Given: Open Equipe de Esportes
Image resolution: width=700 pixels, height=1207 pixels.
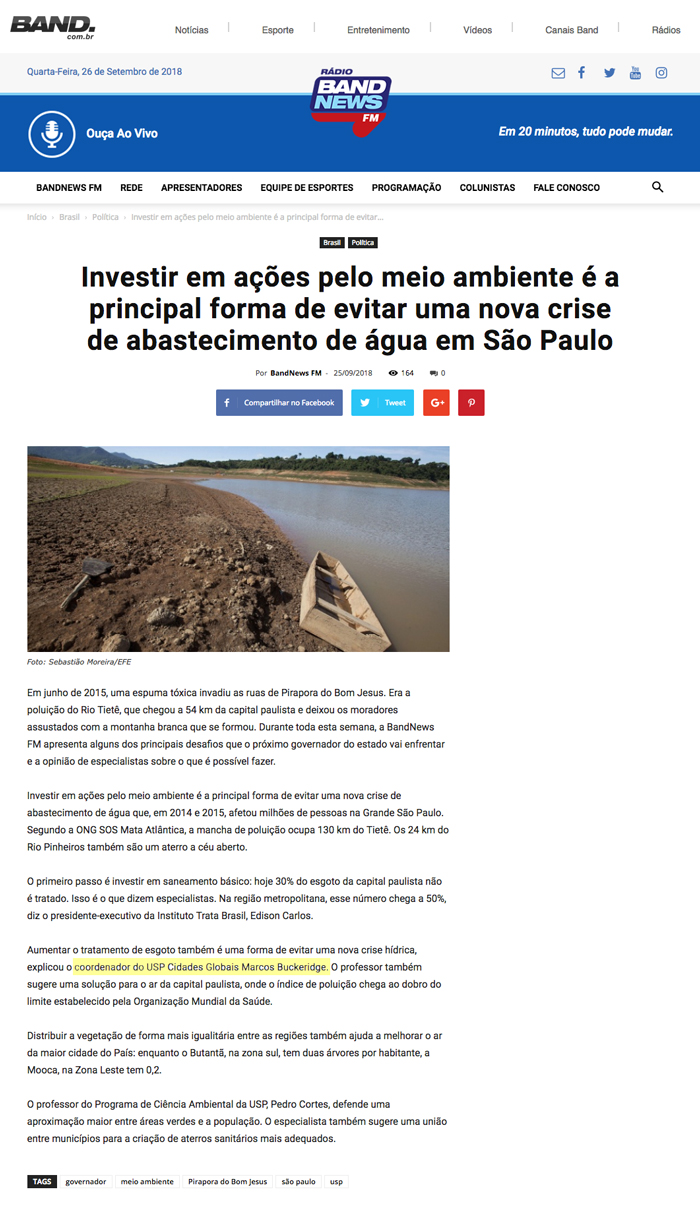Looking at the screenshot, I should (x=307, y=188).
